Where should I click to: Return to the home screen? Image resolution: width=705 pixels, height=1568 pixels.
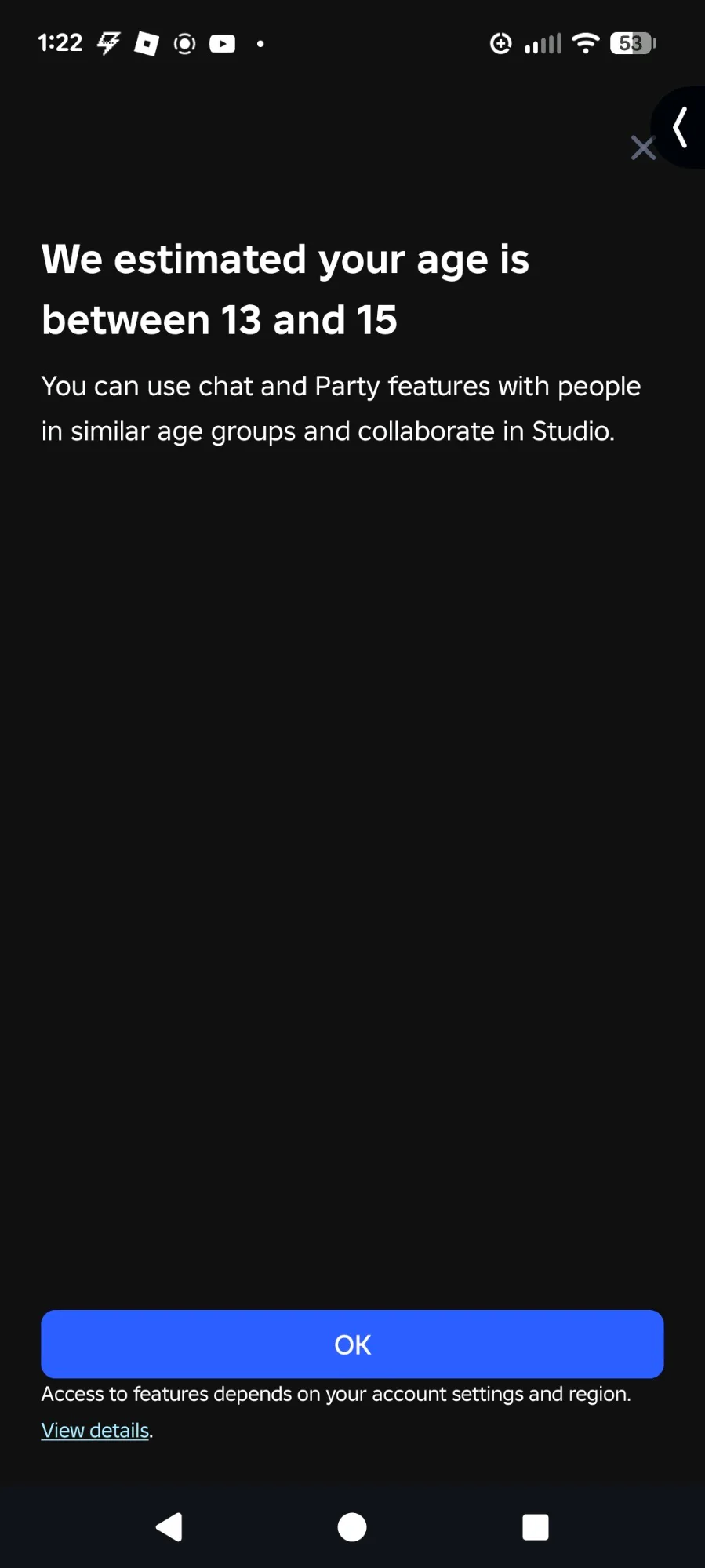click(352, 1527)
